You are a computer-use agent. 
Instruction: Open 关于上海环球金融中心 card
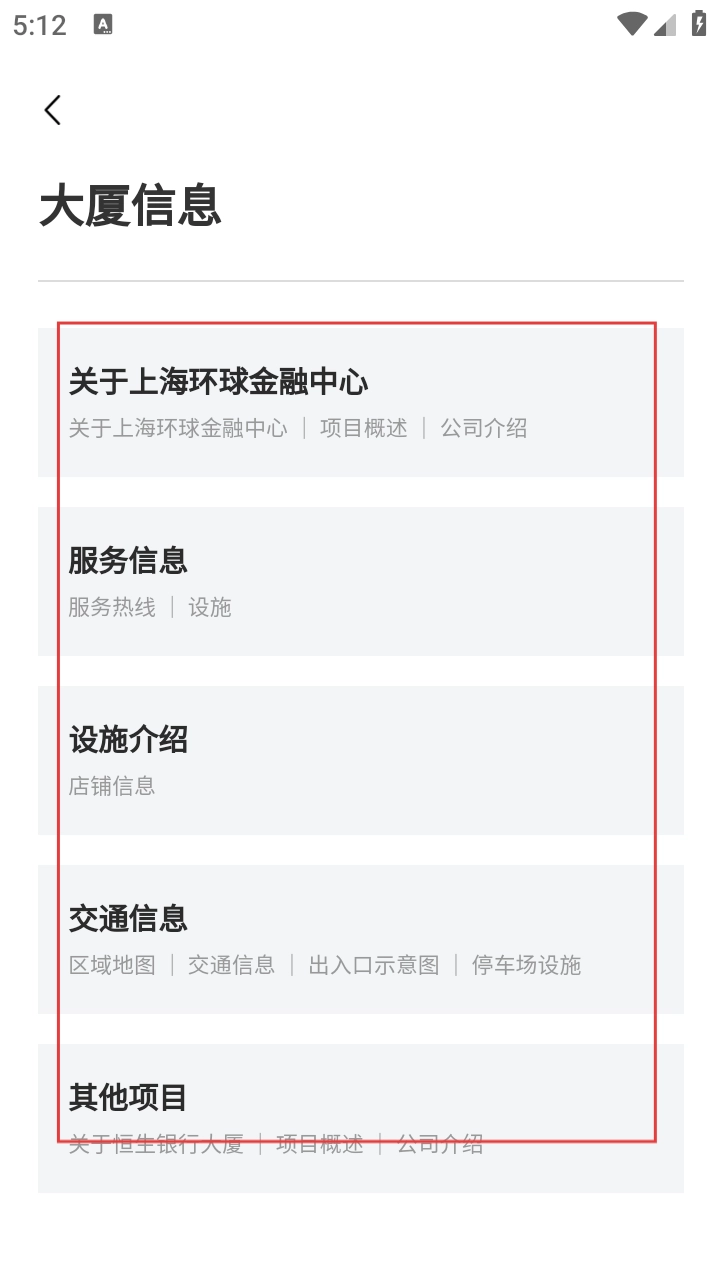360,402
